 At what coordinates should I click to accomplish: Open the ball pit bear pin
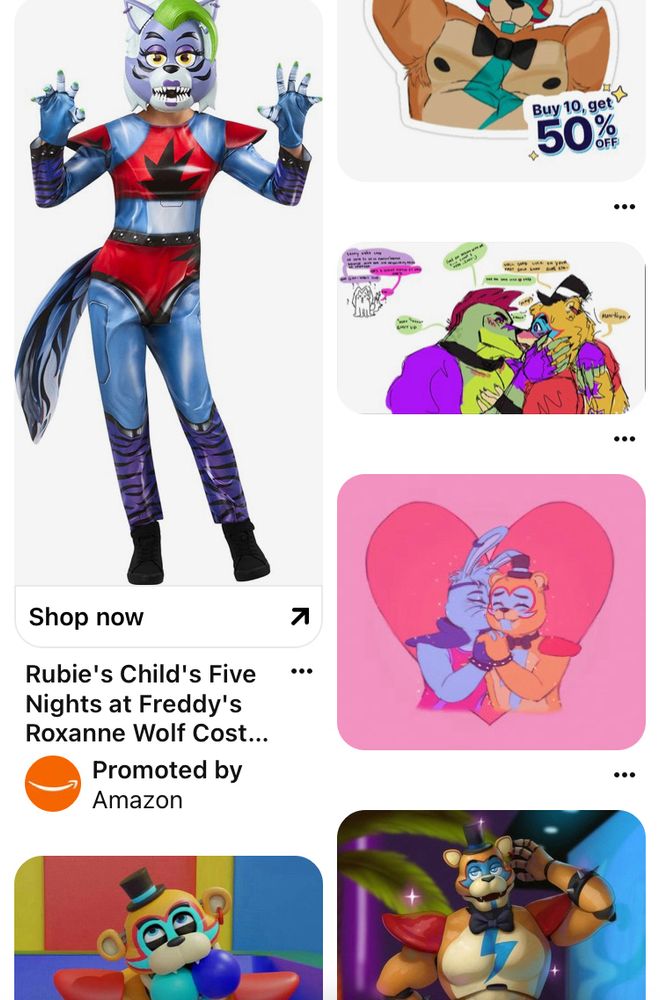(x=168, y=928)
